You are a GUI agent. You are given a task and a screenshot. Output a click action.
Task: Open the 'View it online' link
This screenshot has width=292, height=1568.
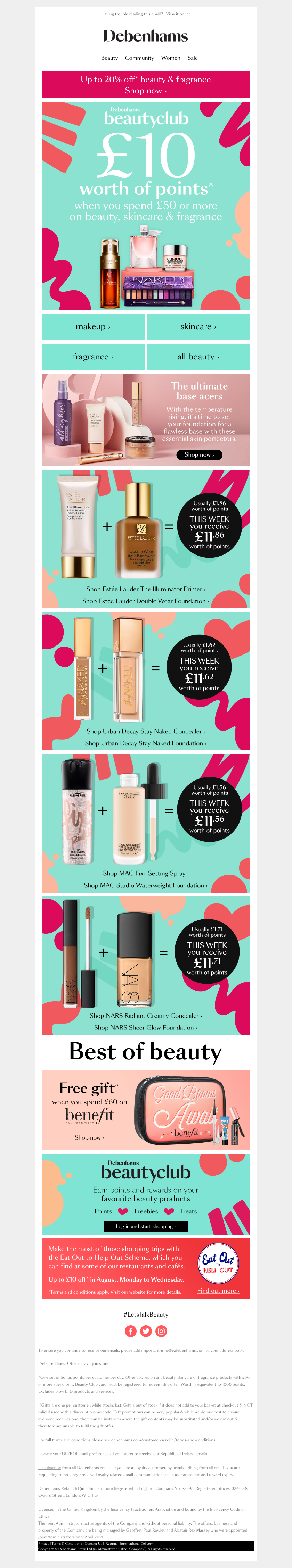coord(178,14)
